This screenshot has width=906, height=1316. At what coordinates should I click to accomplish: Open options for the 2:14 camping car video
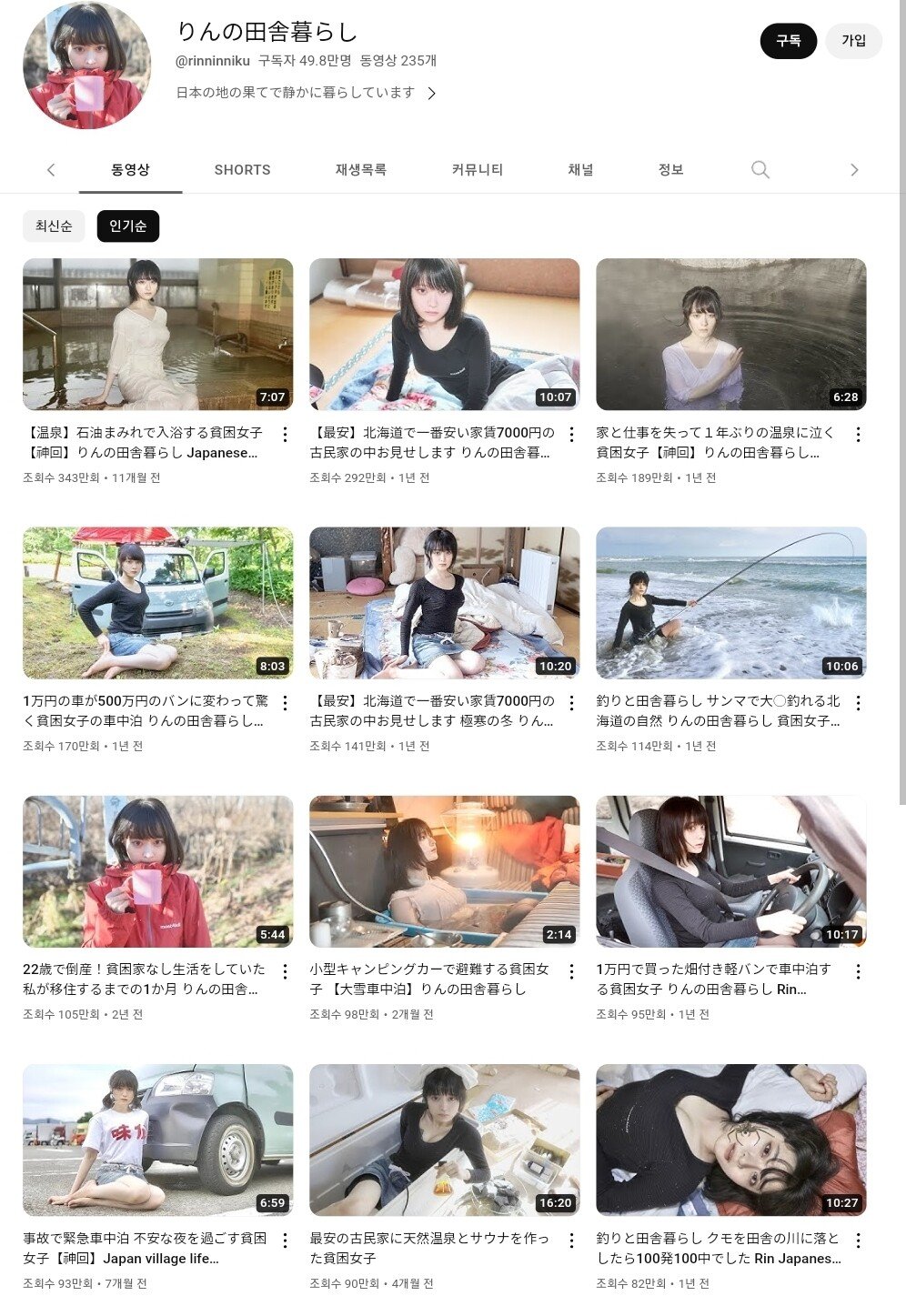coord(571,971)
